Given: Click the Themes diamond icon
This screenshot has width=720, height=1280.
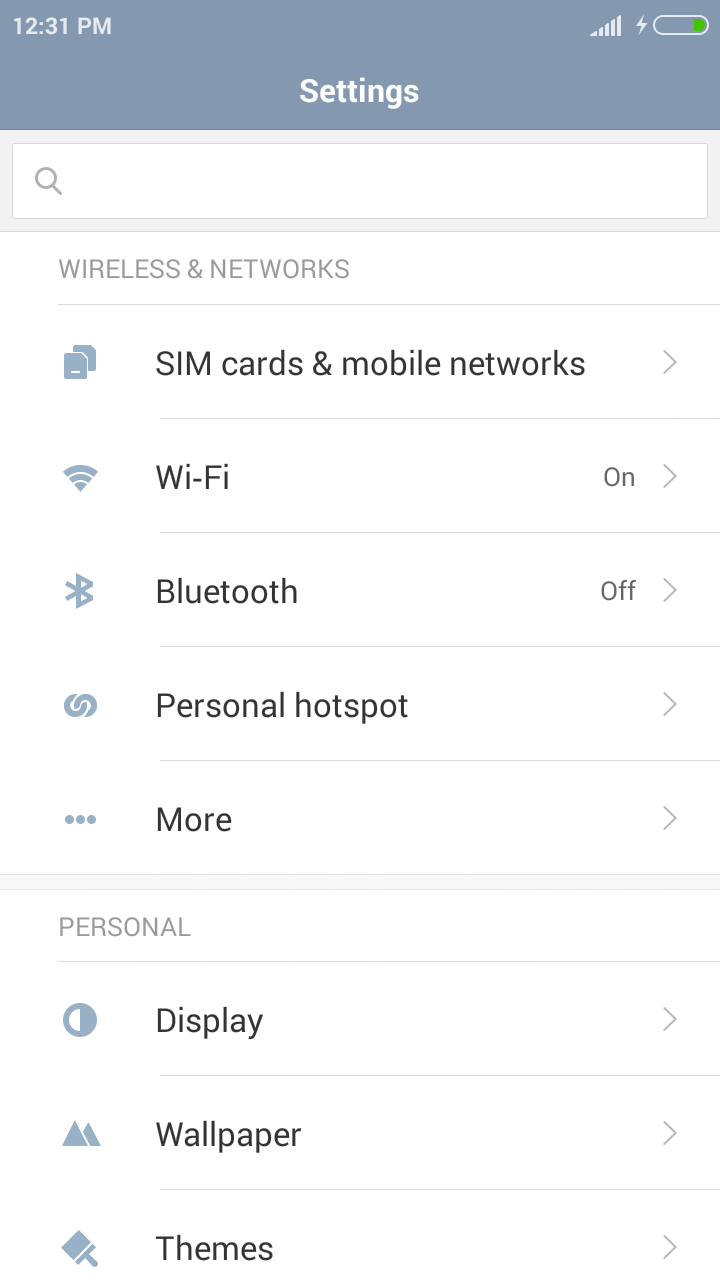Looking at the screenshot, I should coord(80,1247).
